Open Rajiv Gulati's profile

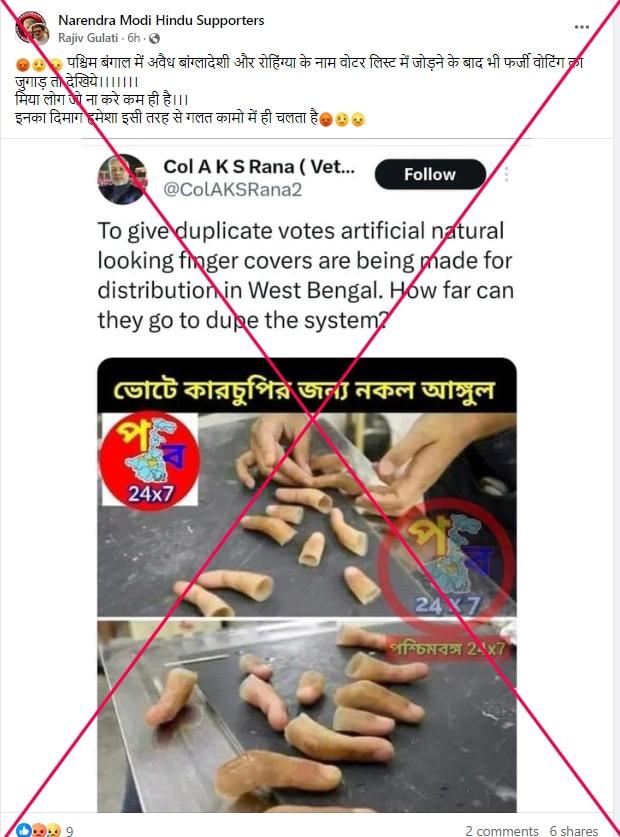click(89, 37)
